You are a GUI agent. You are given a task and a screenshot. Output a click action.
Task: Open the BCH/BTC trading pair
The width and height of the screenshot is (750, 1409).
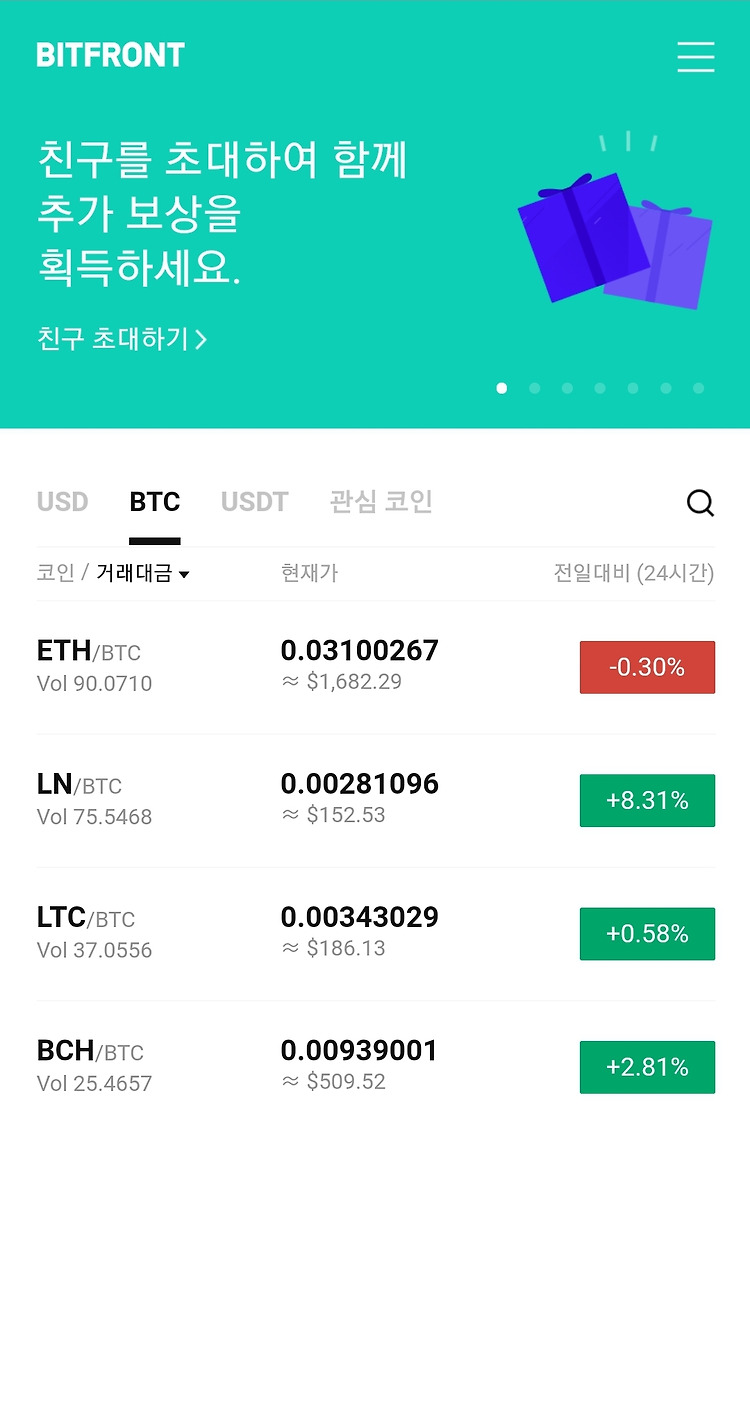click(x=375, y=1067)
